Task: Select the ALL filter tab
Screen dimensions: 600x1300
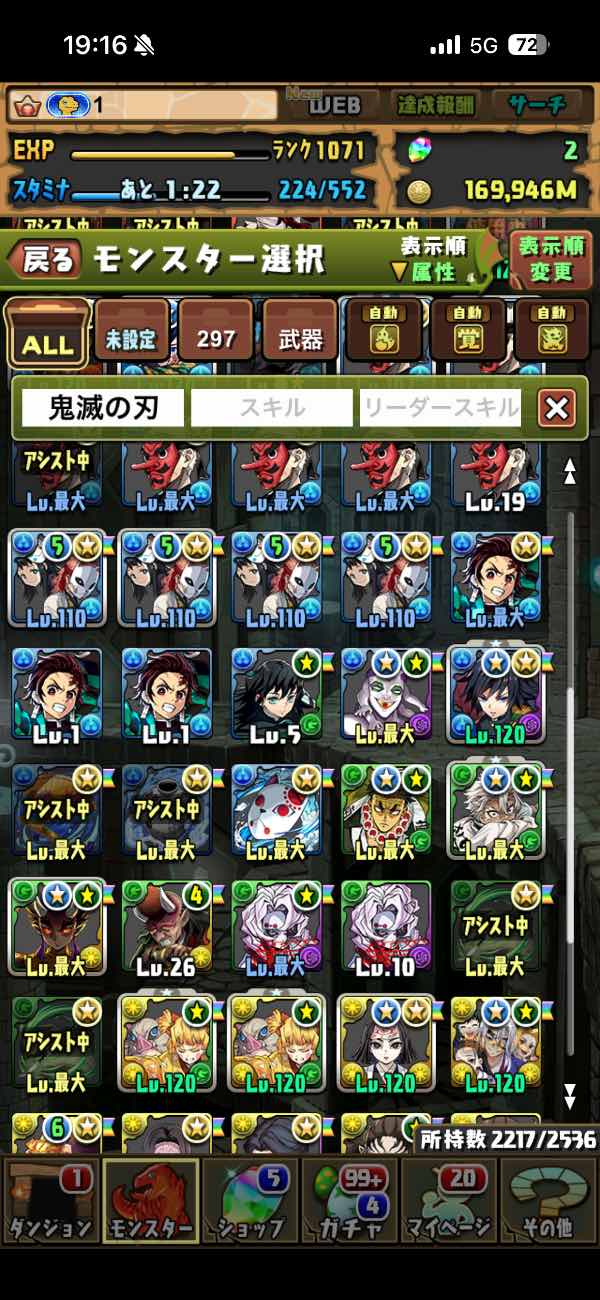Action: coord(46,333)
